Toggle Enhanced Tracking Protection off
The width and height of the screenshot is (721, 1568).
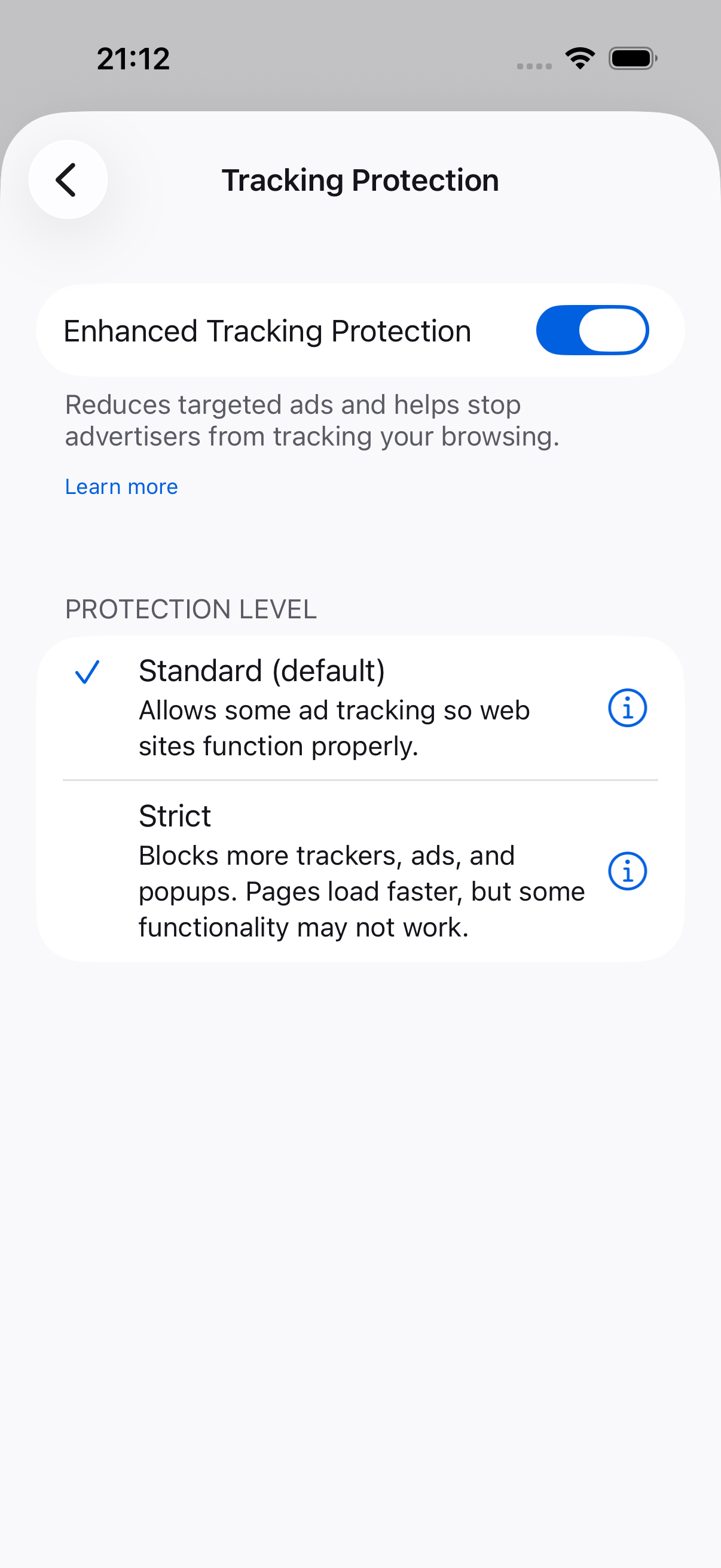click(592, 331)
